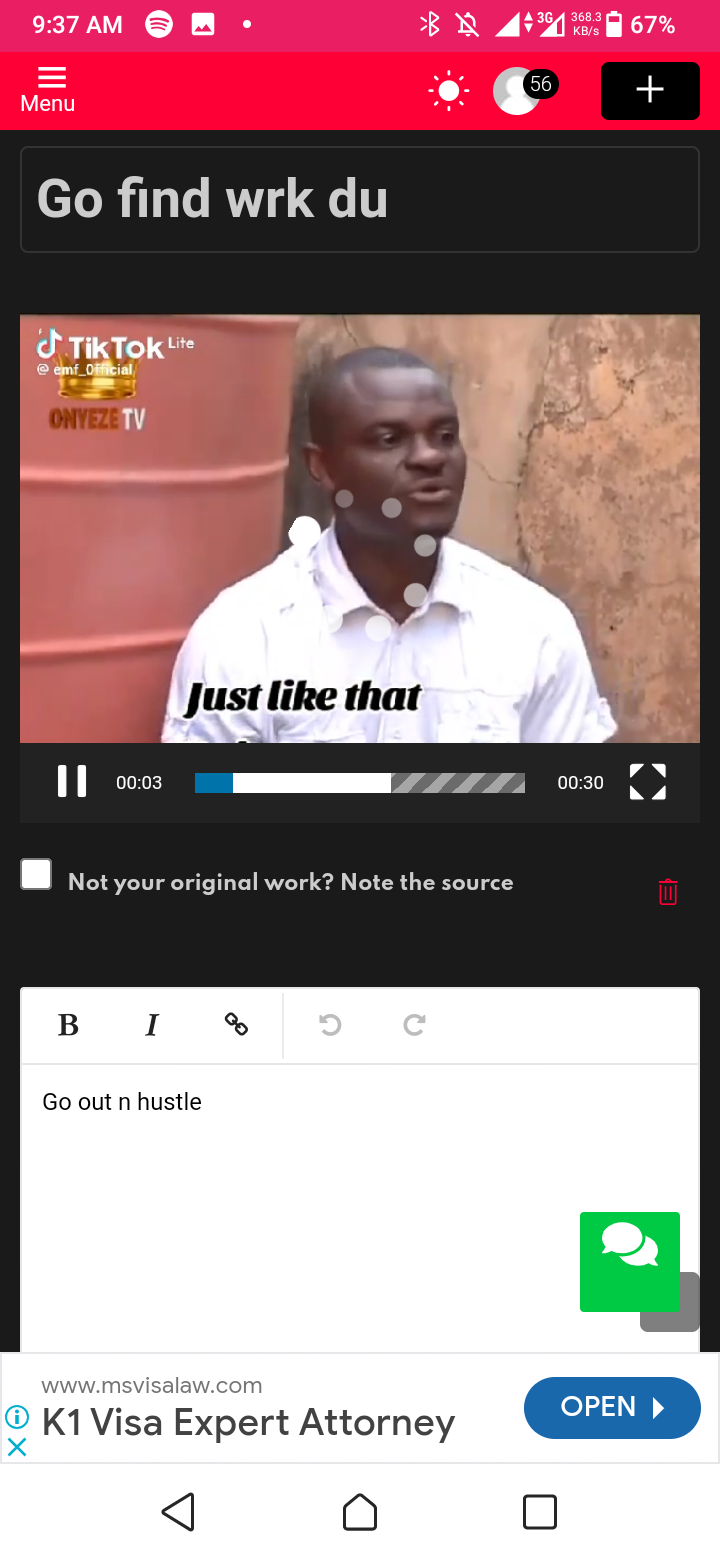Screen dimensions: 720x1560
Task: Edit the title field 'Go find wrk du'
Action: point(360,199)
